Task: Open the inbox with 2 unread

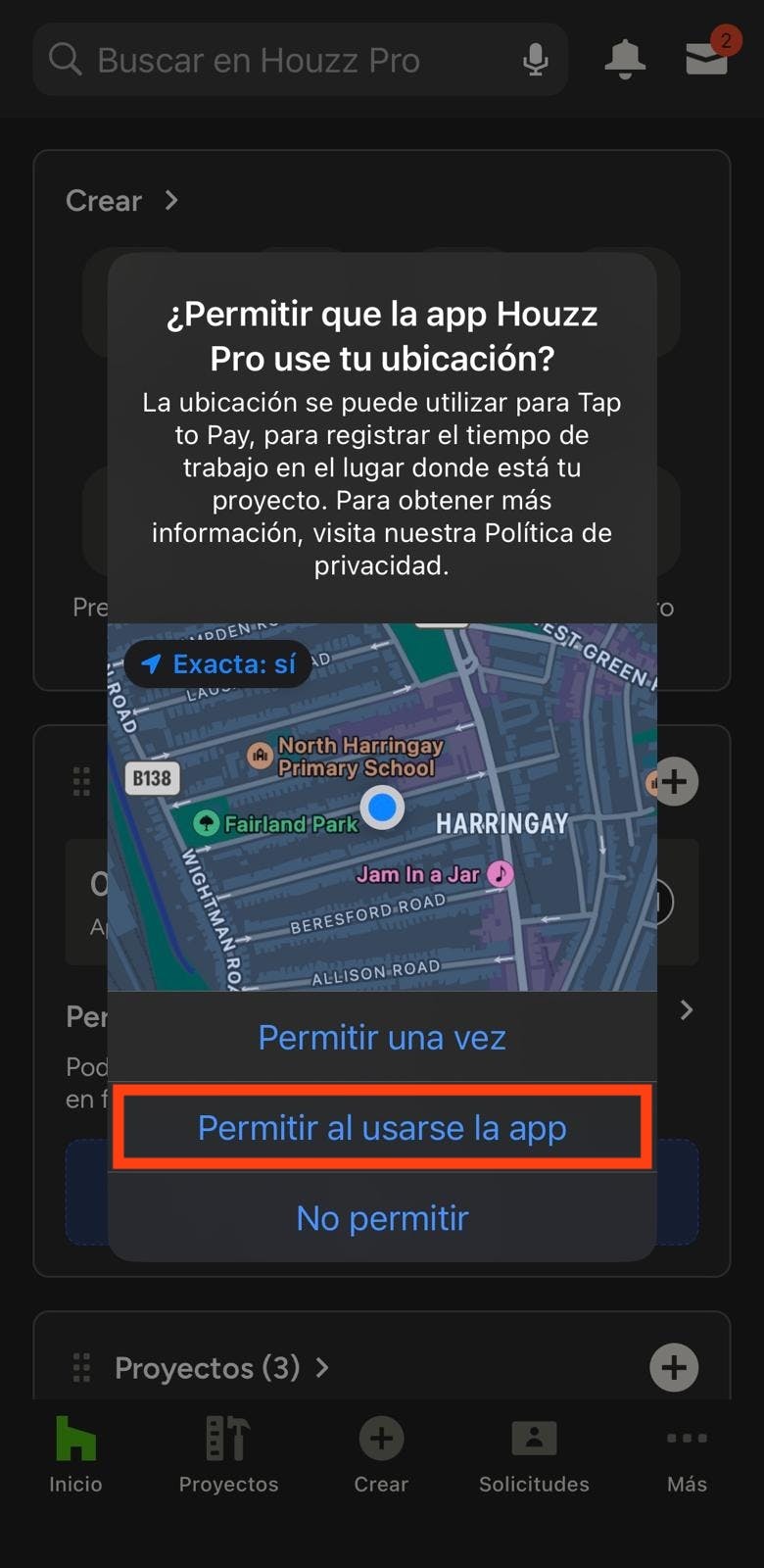Action: click(x=707, y=59)
